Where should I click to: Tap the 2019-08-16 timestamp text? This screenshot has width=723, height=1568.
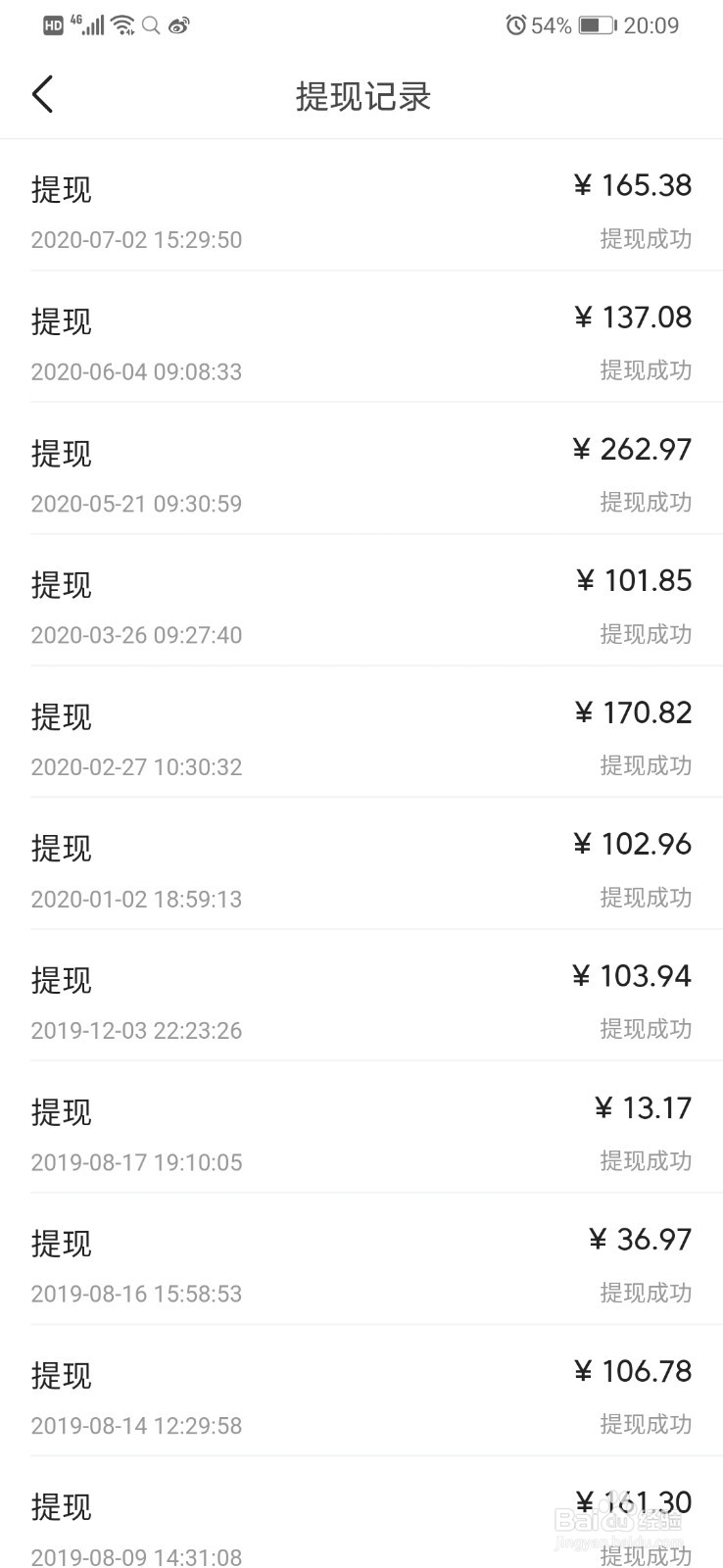pyautogui.click(x=136, y=1294)
